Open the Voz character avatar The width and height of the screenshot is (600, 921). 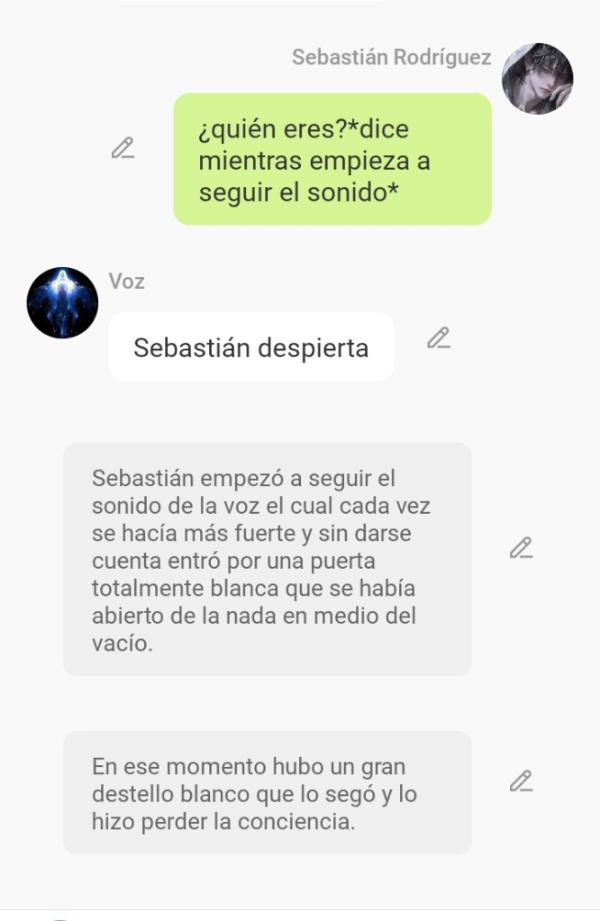(x=62, y=302)
